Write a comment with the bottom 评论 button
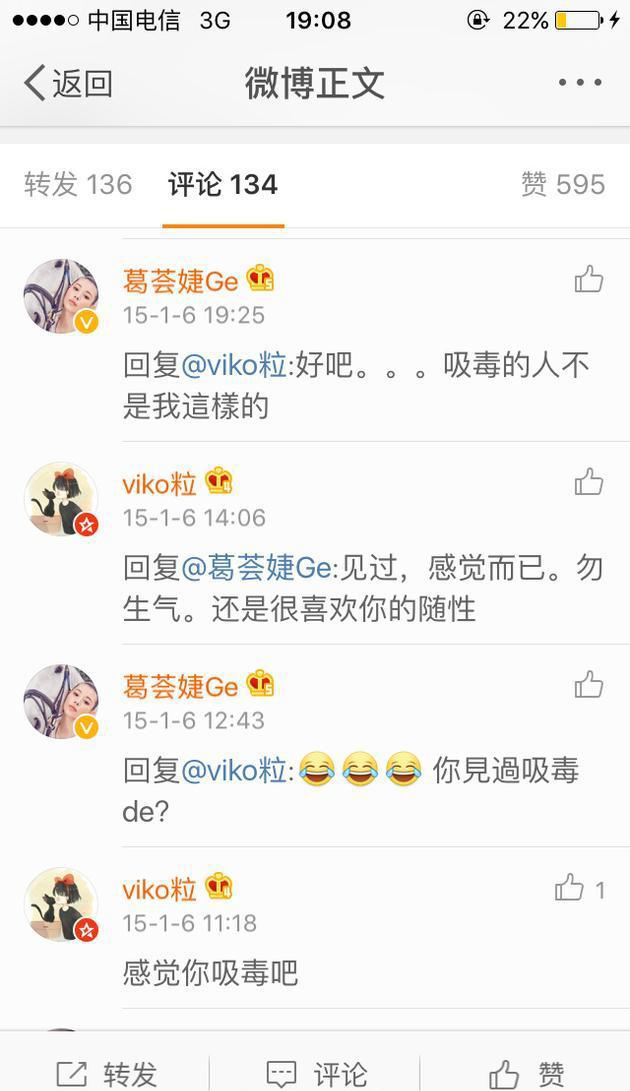The image size is (630, 1091). coord(316,1074)
